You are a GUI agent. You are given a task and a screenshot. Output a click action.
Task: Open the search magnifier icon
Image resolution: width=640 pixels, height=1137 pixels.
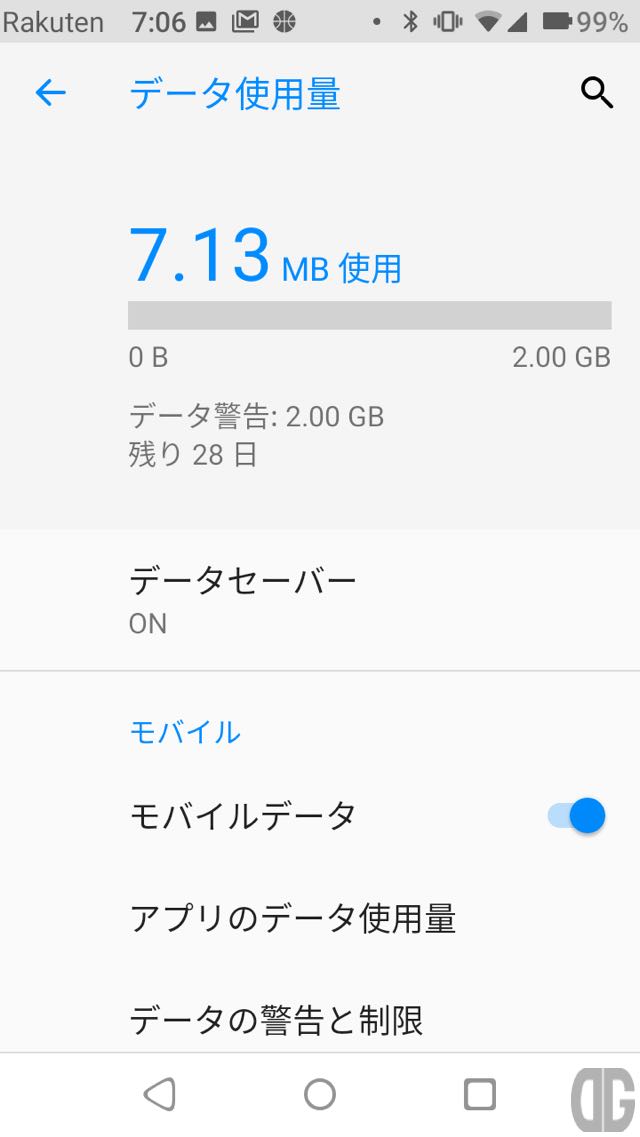[597, 93]
